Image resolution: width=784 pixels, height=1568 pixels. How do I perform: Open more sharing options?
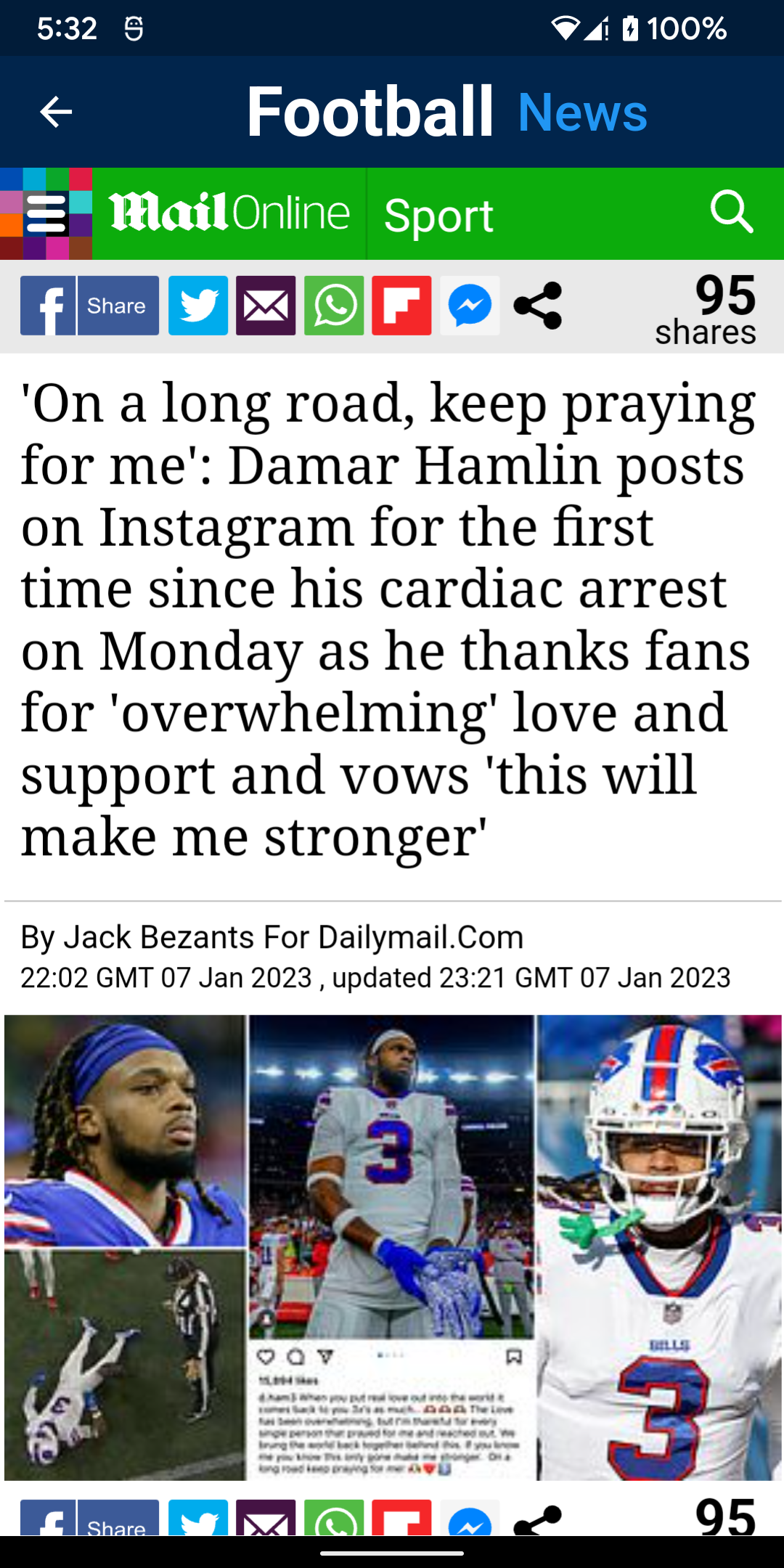[x=537, y=306]
